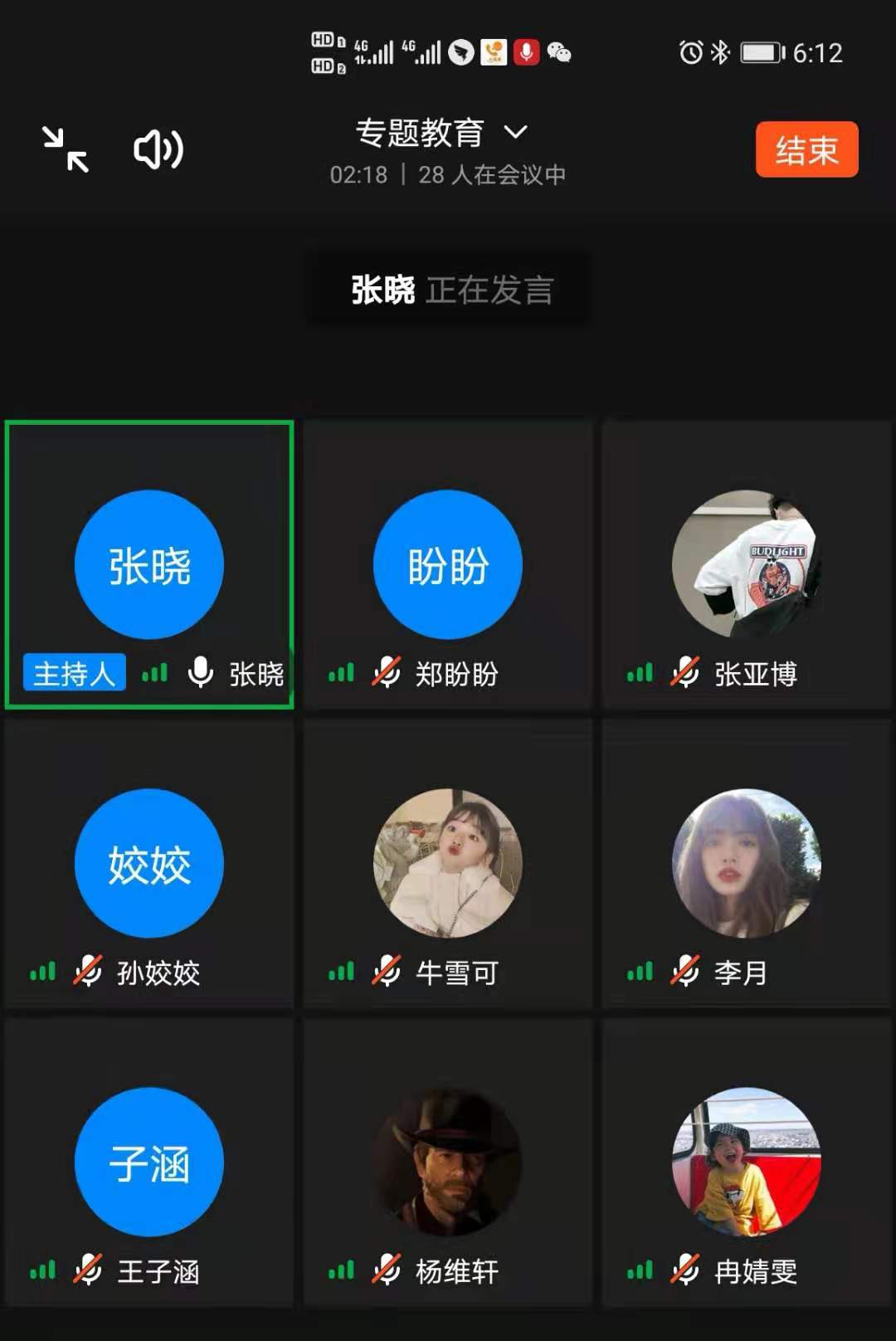The height and width of the screenshot is (1341, 896).
Task: View 杨维轩's participant tile
Action: coord(448,1163)
